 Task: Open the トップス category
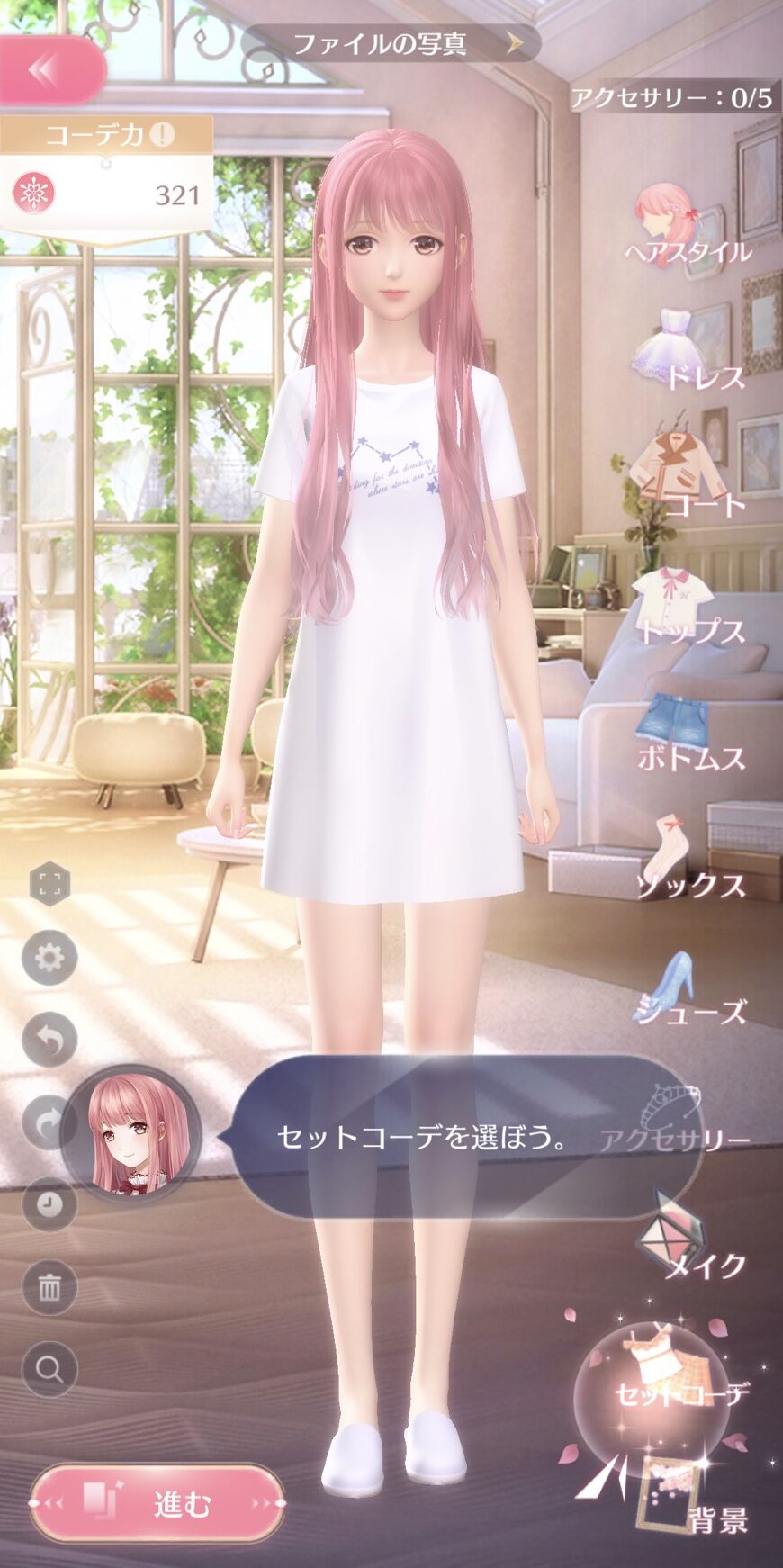(x=688, y=605)
